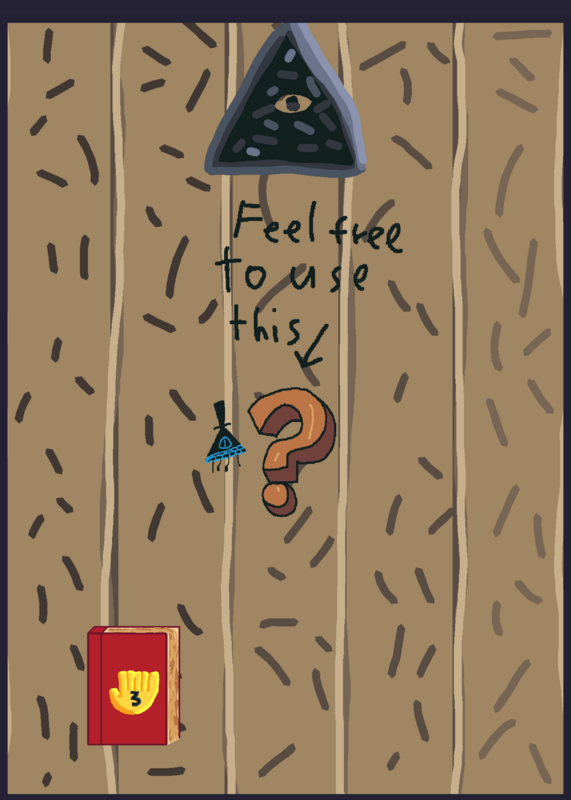The image size is (571, 800).
Task: Tap the orange question mark hint
Action: 292,452
